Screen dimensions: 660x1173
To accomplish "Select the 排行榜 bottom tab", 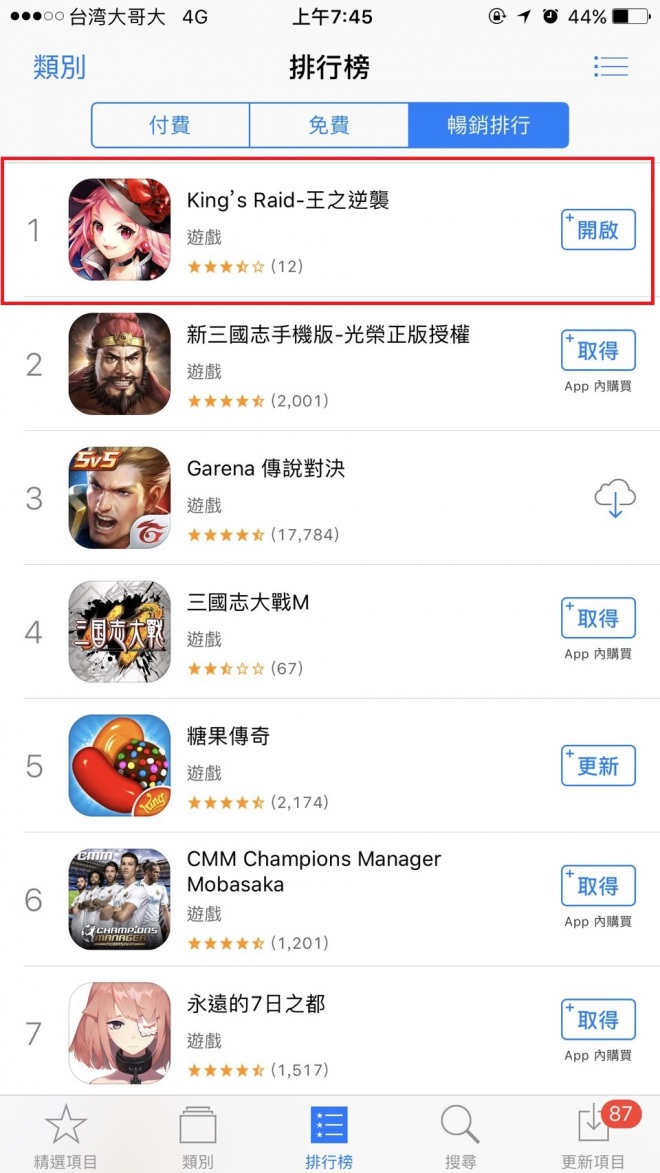I will tap(329, 1136).
